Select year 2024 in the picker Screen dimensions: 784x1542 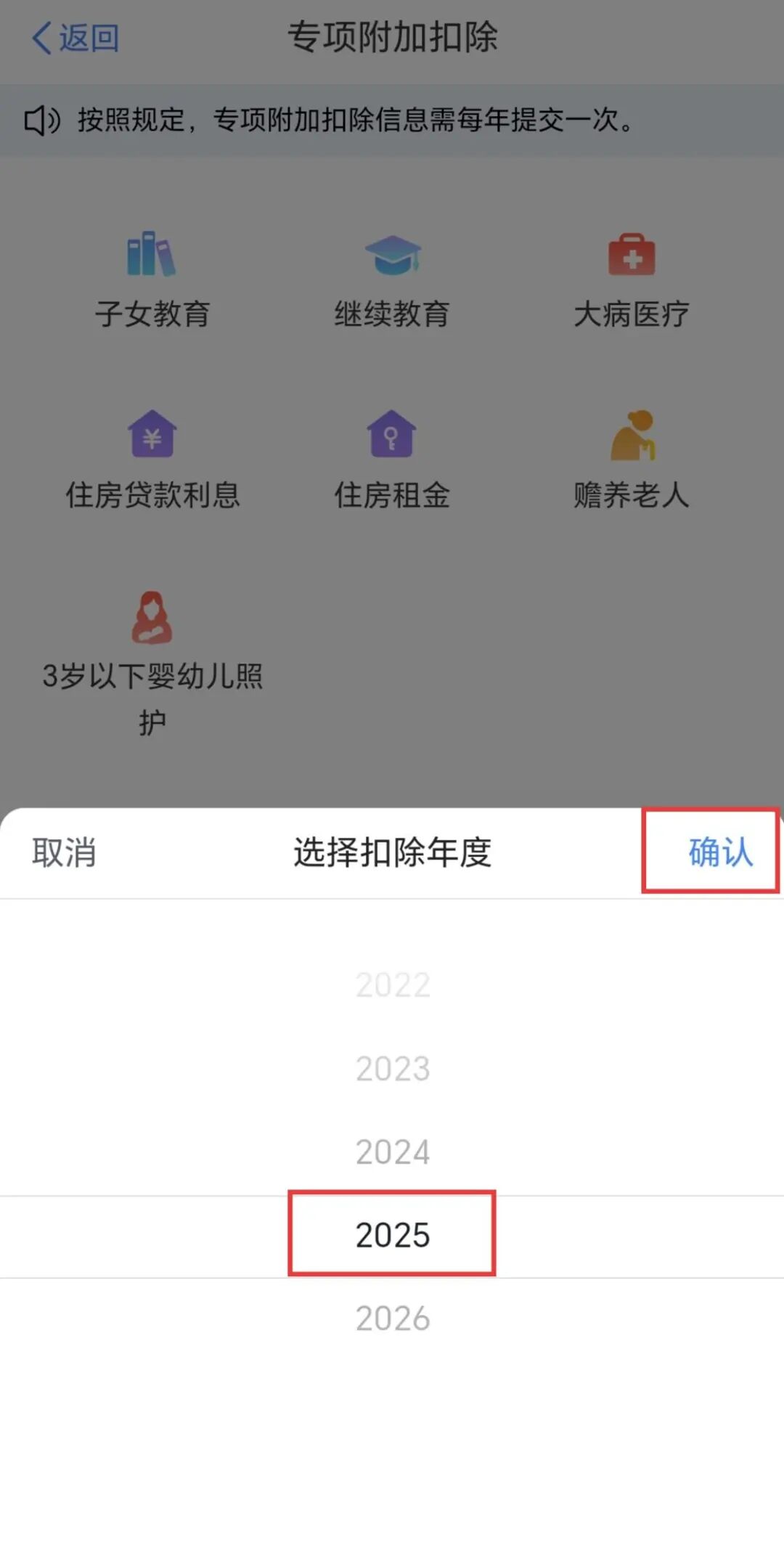392,1151
